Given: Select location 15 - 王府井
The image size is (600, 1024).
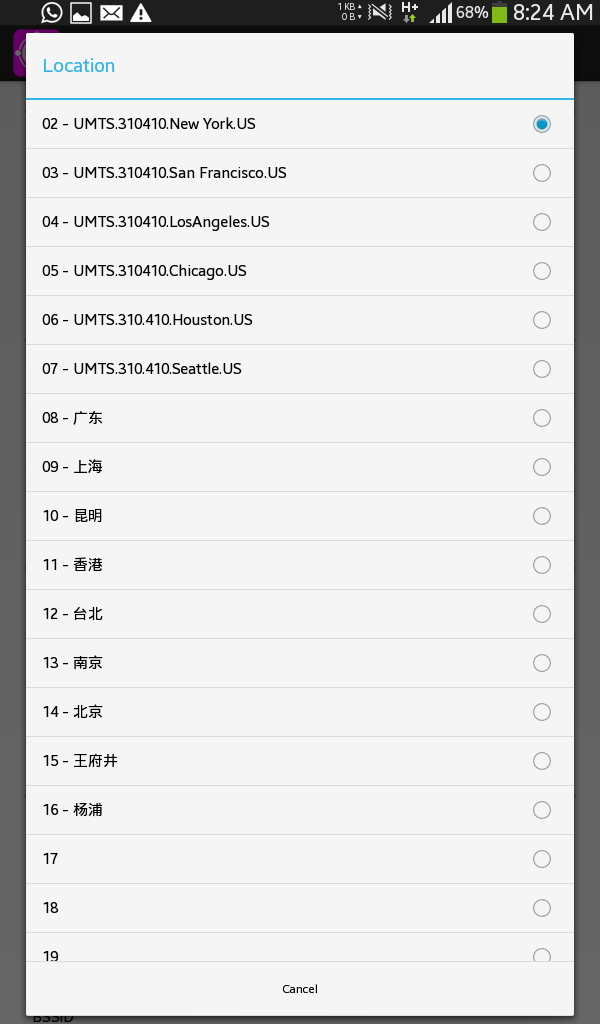Looking at the screenshot, I should coord(300,761).
